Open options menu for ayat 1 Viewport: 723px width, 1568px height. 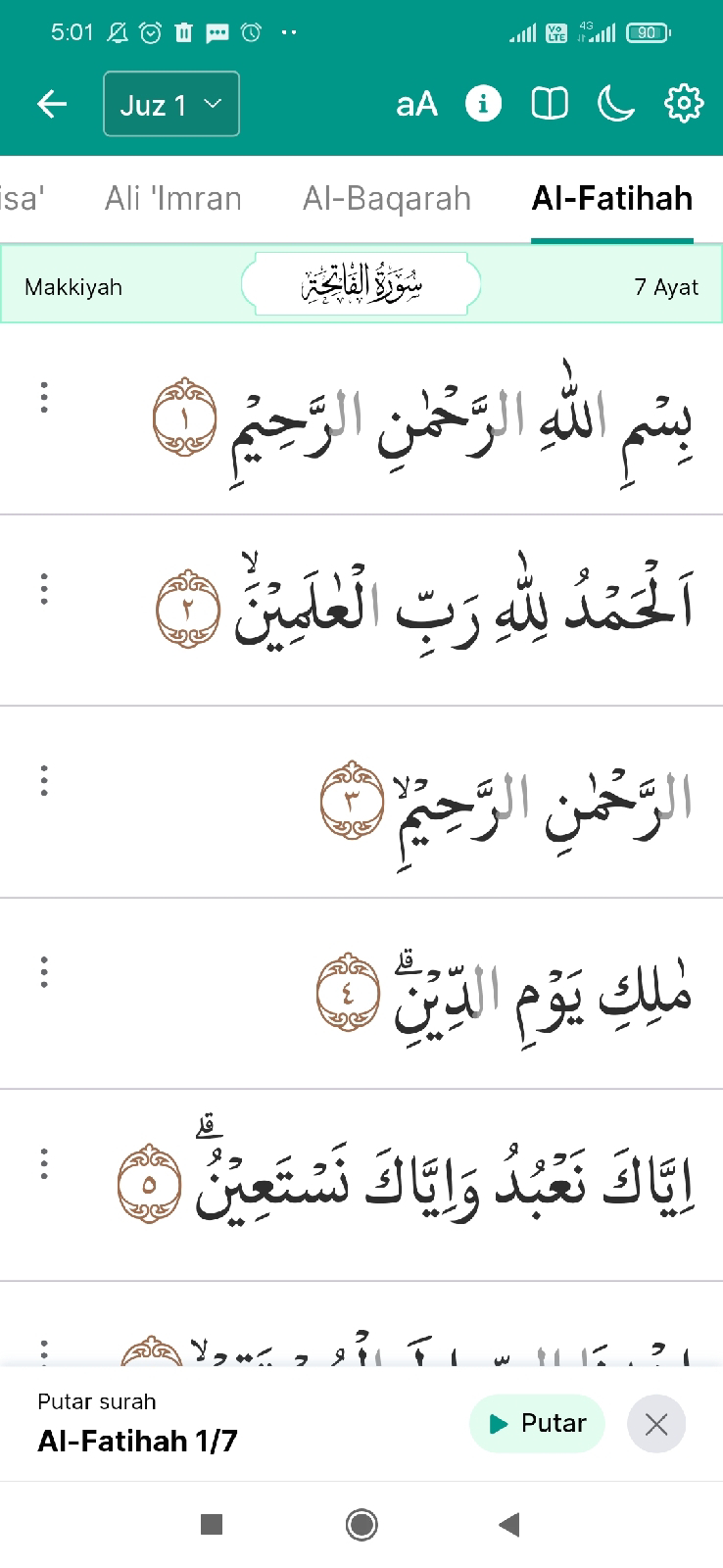tap(44, 398)
